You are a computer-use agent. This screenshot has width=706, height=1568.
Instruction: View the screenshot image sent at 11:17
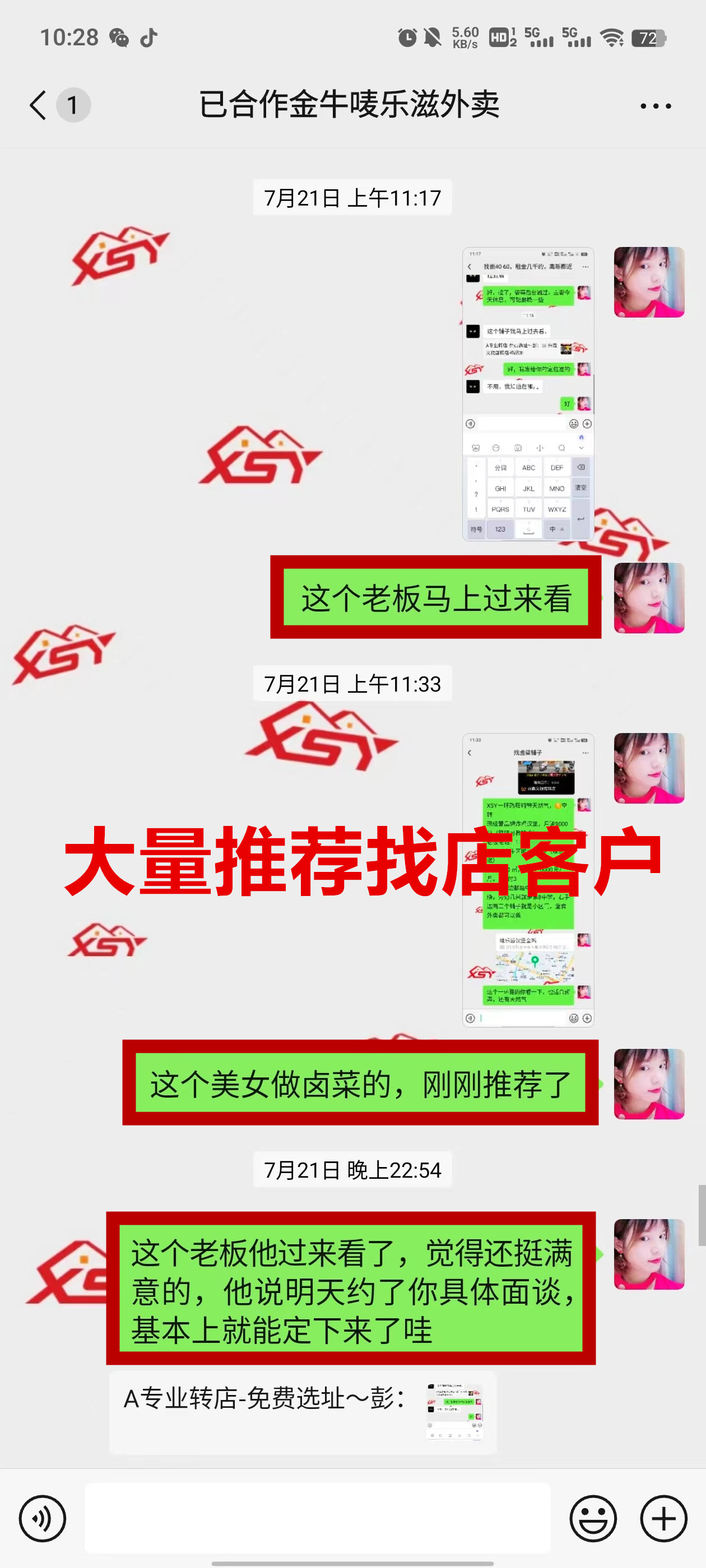pyautogui.click(x=527, y=394)
